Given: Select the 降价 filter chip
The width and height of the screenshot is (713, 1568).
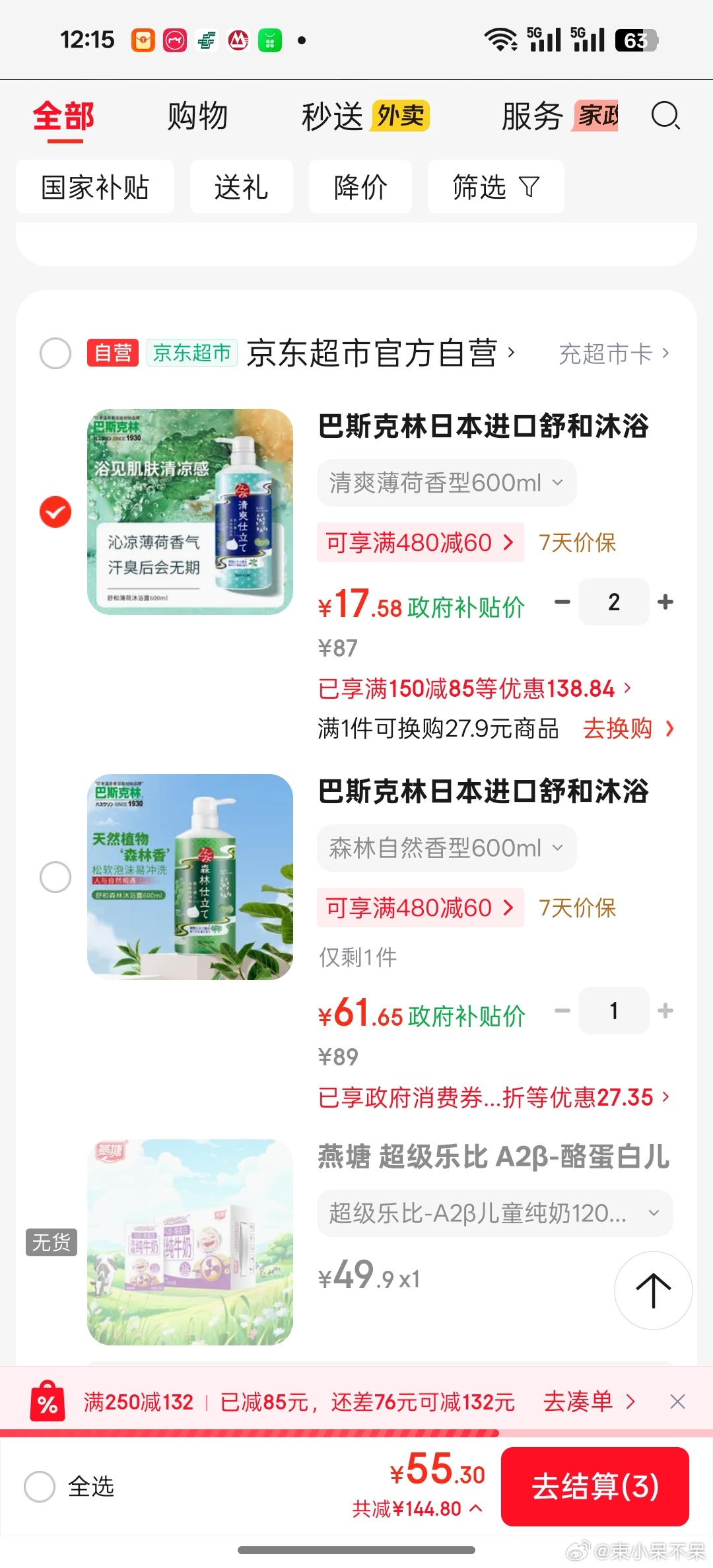Looking at the screenshot, I should pyautogui.click(x=360, y=187).
